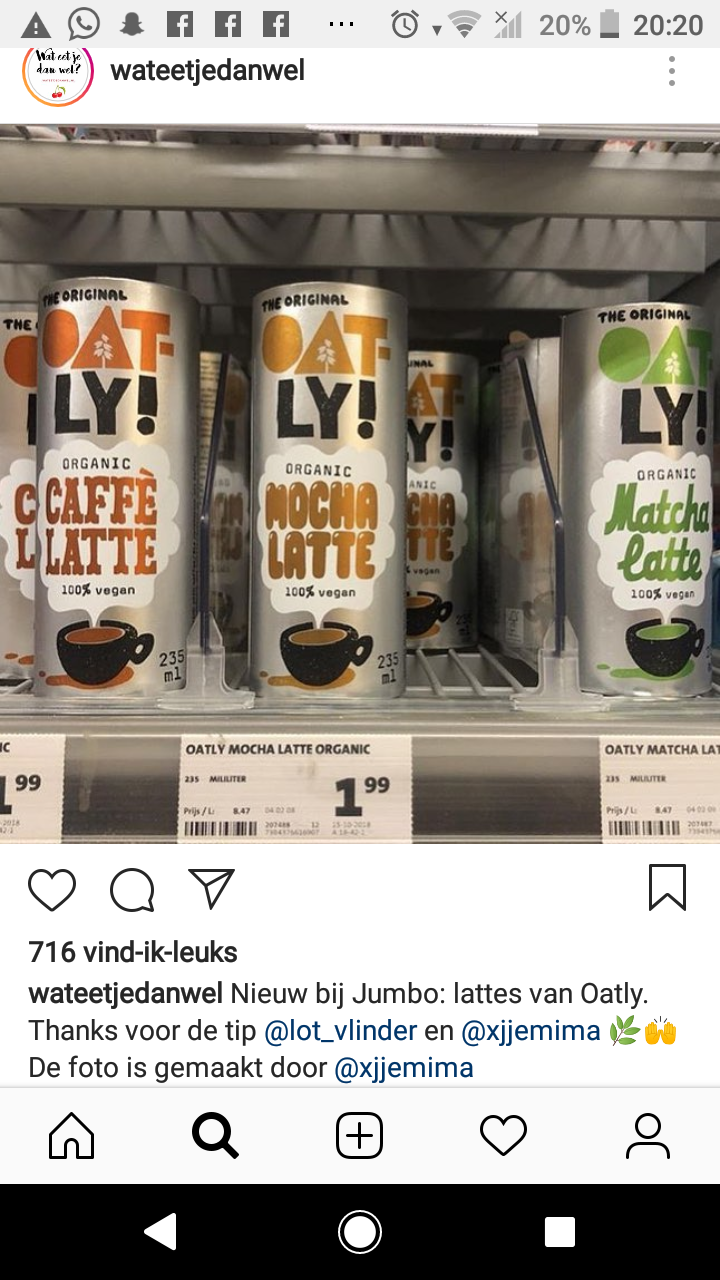Open the Oatly shelf photo
The image size is (720, 1280).
click(360, 484)
